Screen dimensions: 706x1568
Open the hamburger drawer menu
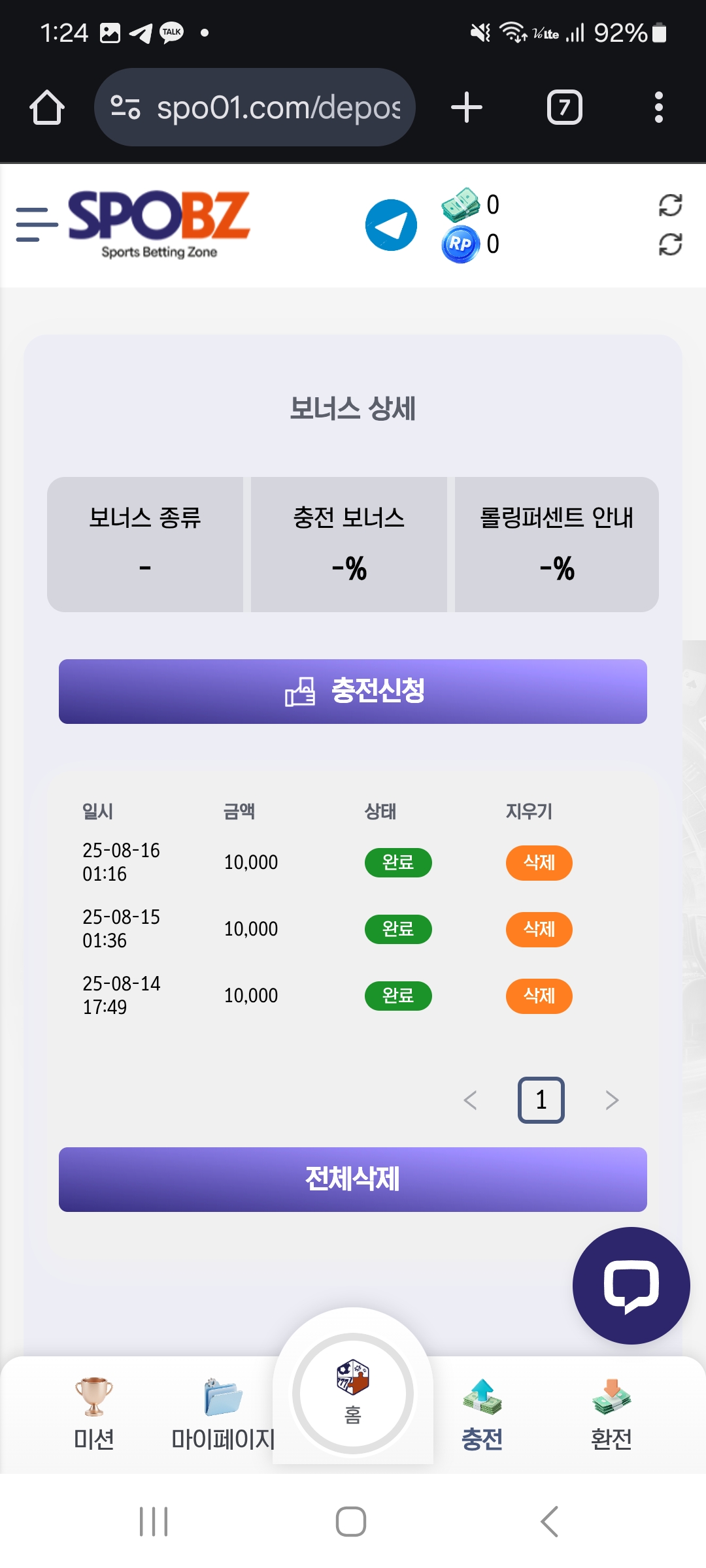click(36, 225)
